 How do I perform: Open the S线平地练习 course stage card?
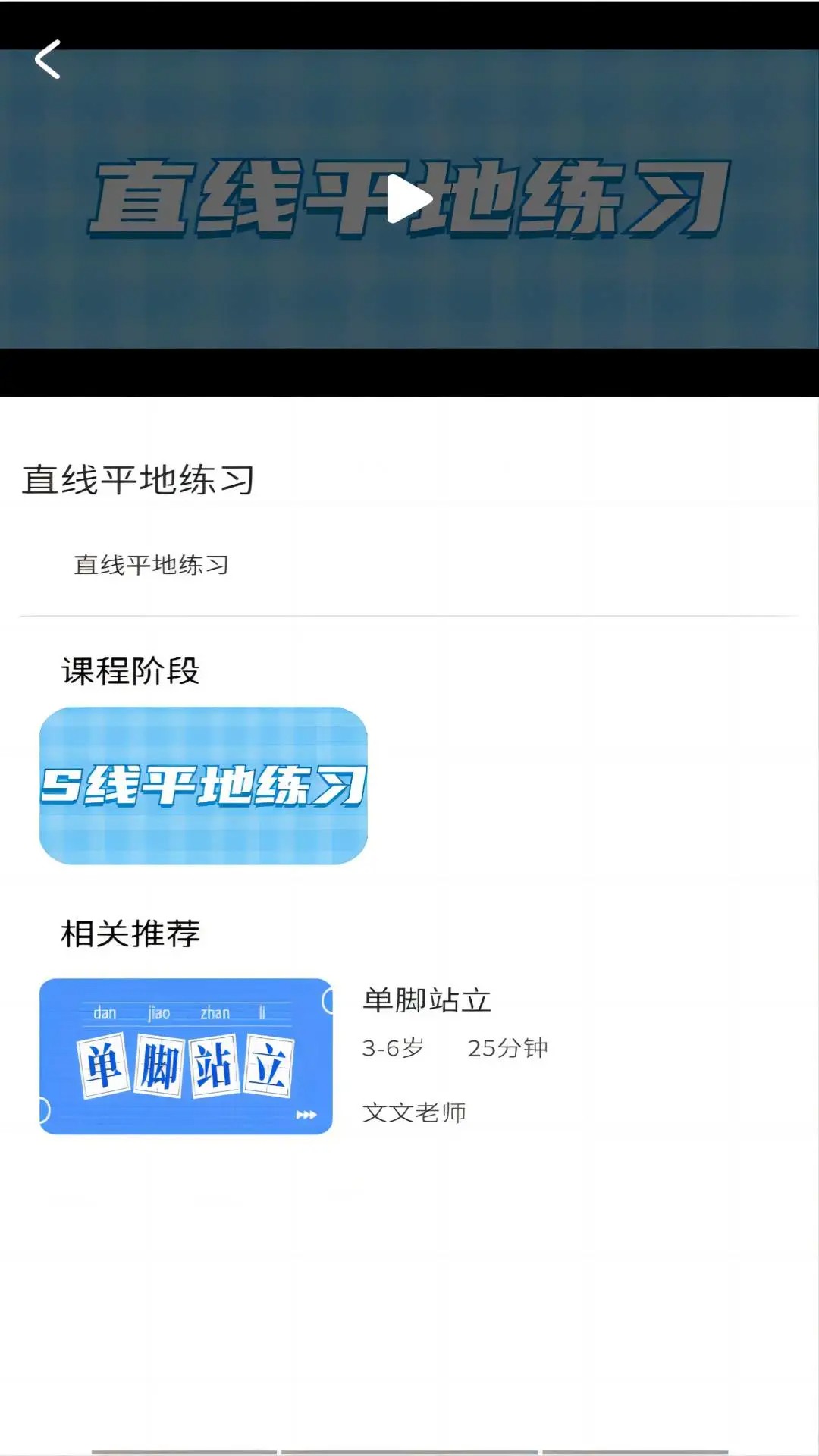pos(203,786)
